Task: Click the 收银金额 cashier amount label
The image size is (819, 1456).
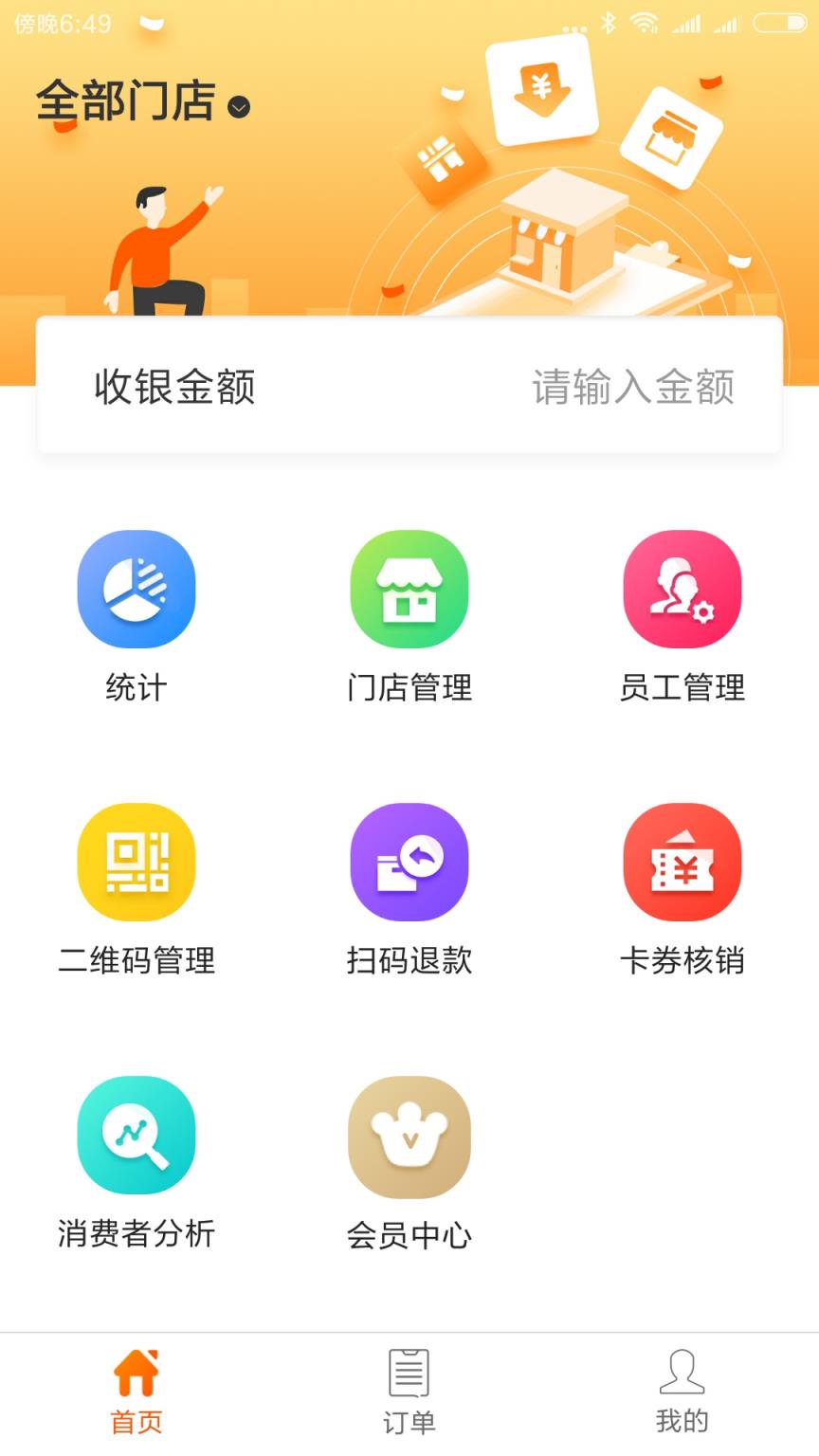Action: [x=174, y=388]
